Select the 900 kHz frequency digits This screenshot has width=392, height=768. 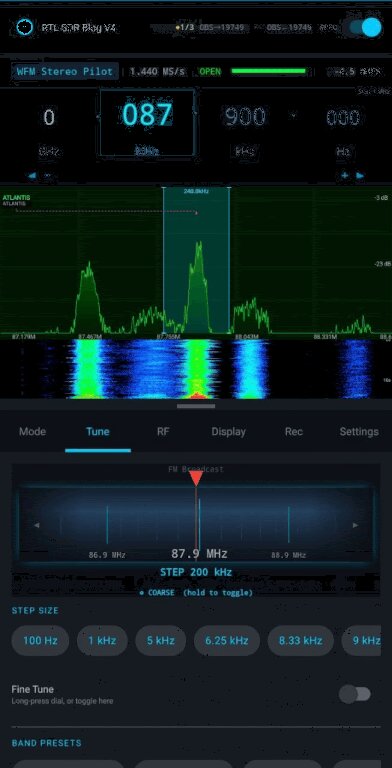click(x=245, y=116)
